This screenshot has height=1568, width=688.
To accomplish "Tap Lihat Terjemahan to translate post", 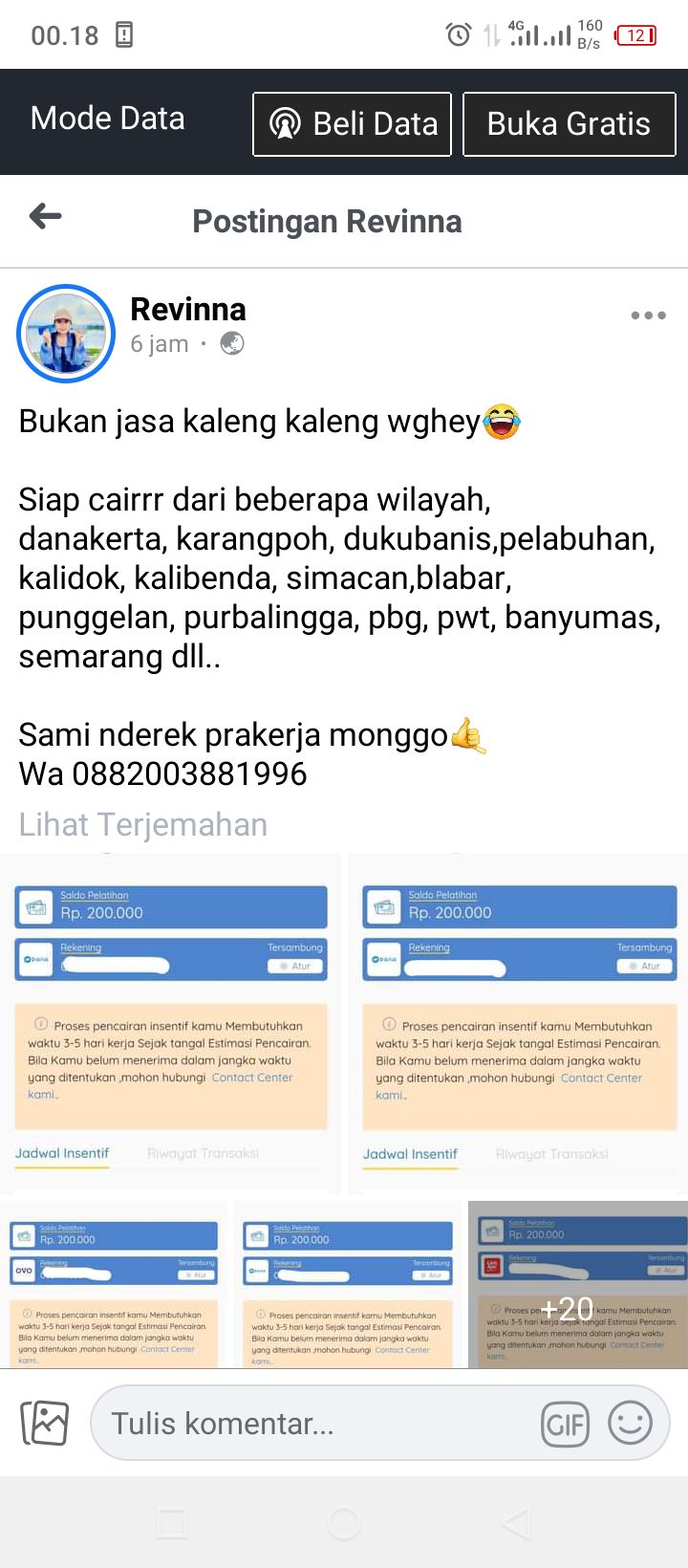I will 143,824.
